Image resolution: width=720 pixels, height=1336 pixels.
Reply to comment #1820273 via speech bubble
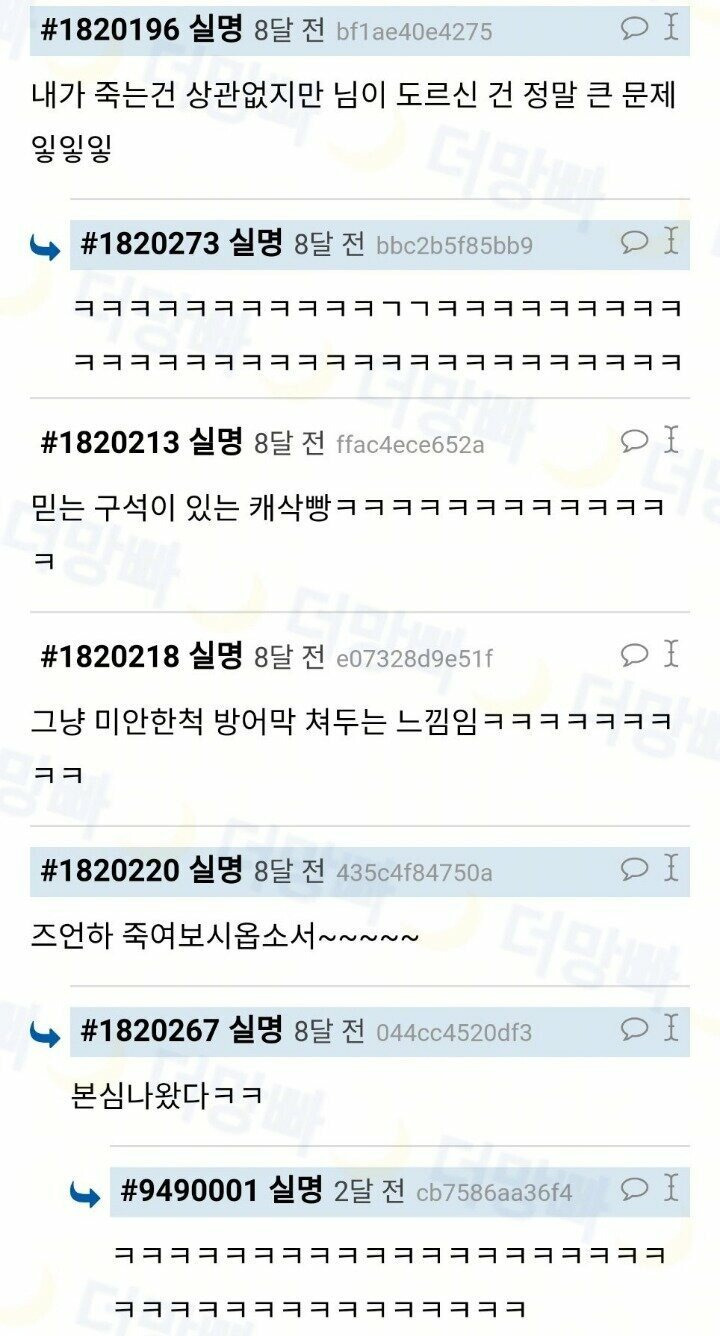pyautogui.click(x=634, y=241)
